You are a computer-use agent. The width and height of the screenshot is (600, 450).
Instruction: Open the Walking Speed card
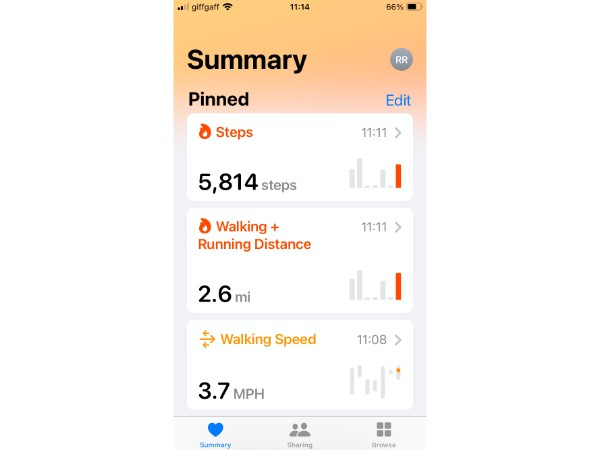pyautogui.click(x=299, y=365)
